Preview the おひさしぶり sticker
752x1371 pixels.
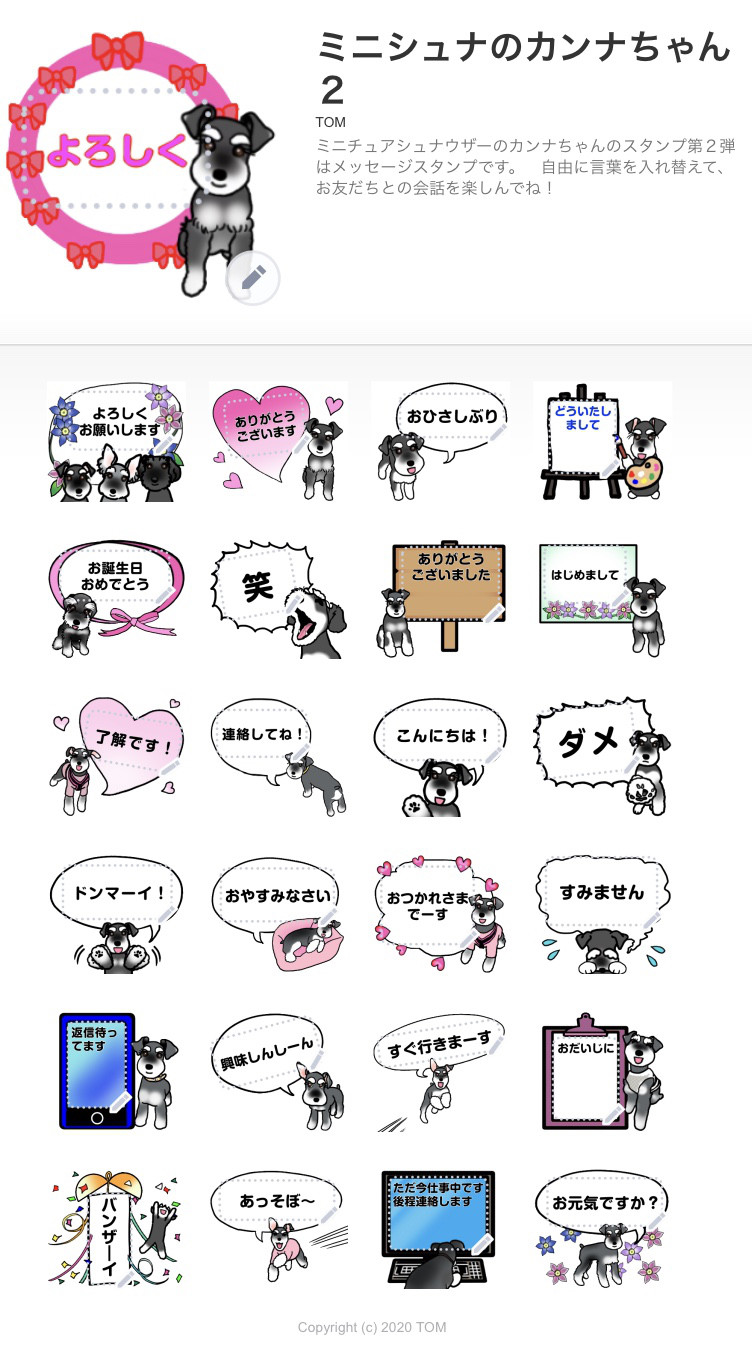coord(440,441)
